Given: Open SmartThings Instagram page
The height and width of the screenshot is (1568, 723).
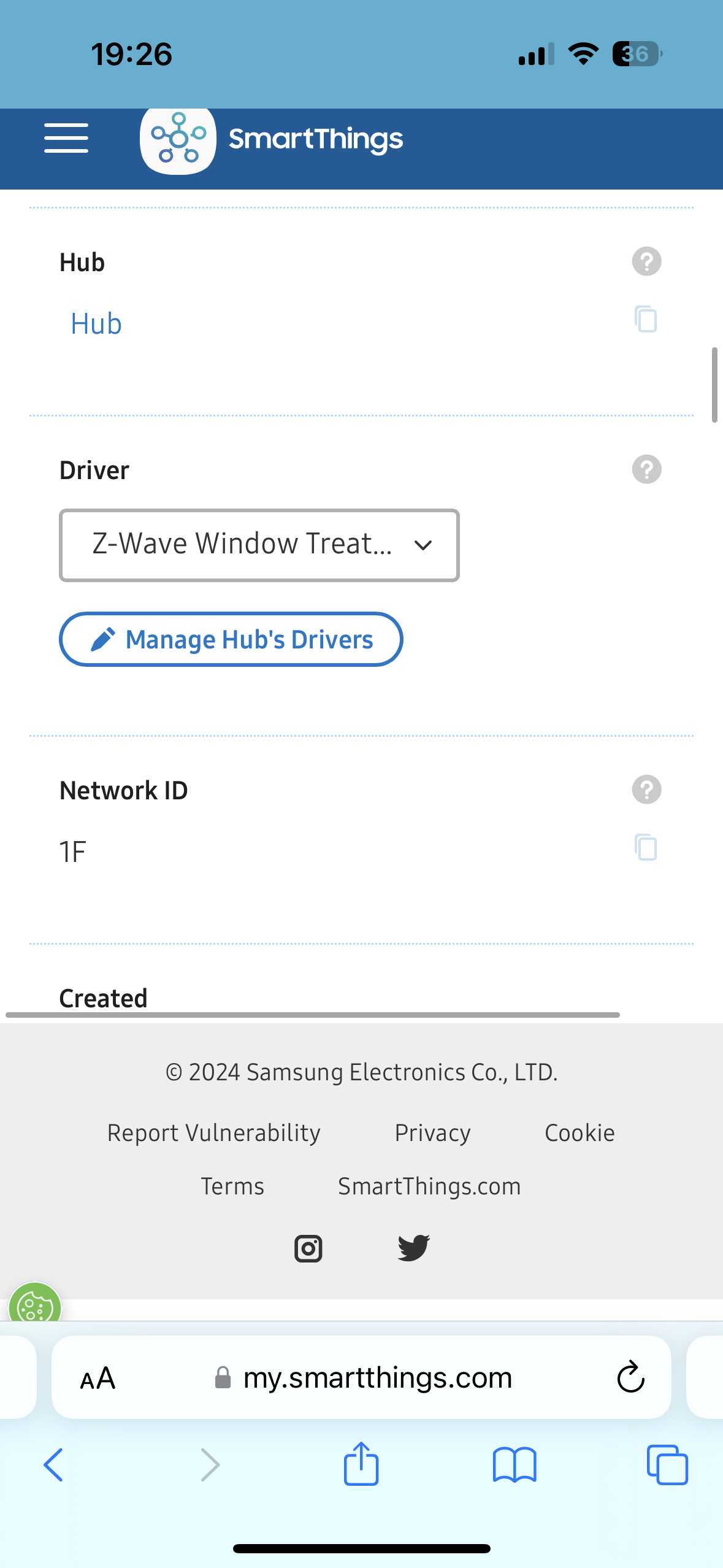Looking at the screenshot, I should (x=308, y=1248).
